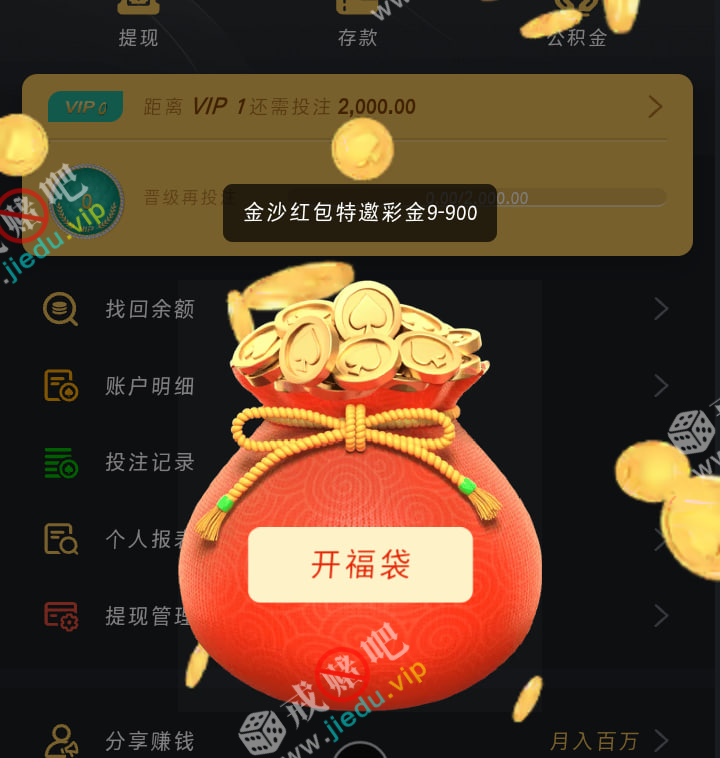Open 提现管理 withdrawal management
Image resolution: width=720 pixels, height=758 pixels.
(x=130, y=616)
